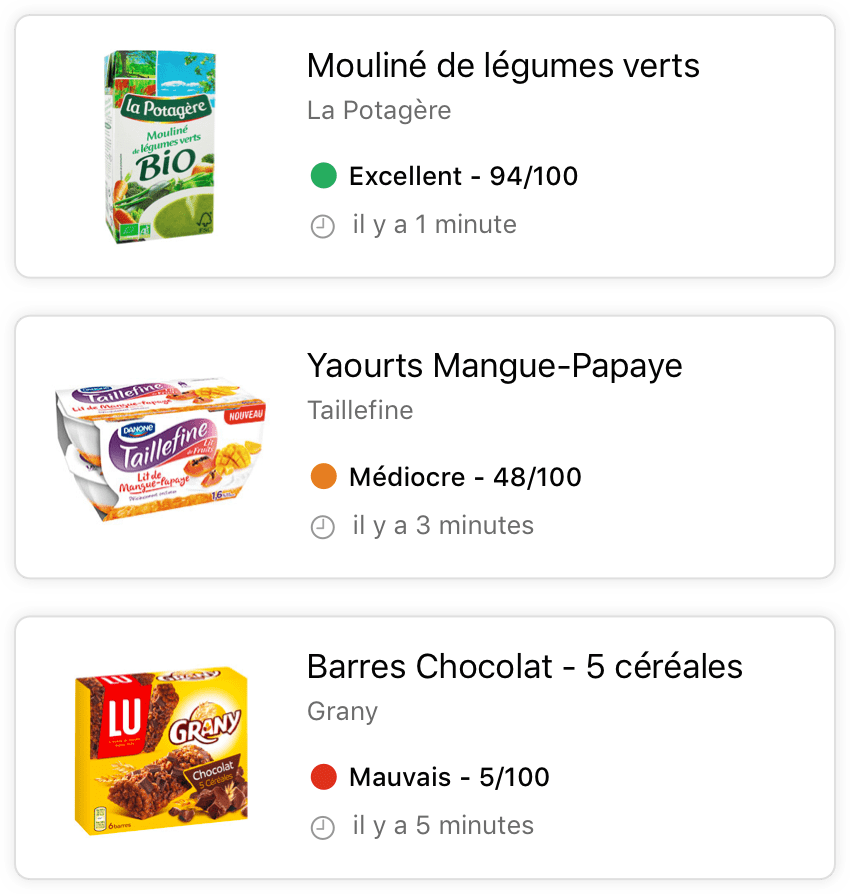Image resolution: width=850 pixels, height=894 pixels.
Task: Tap the orange Médiocre score dot
Action: 322,477
